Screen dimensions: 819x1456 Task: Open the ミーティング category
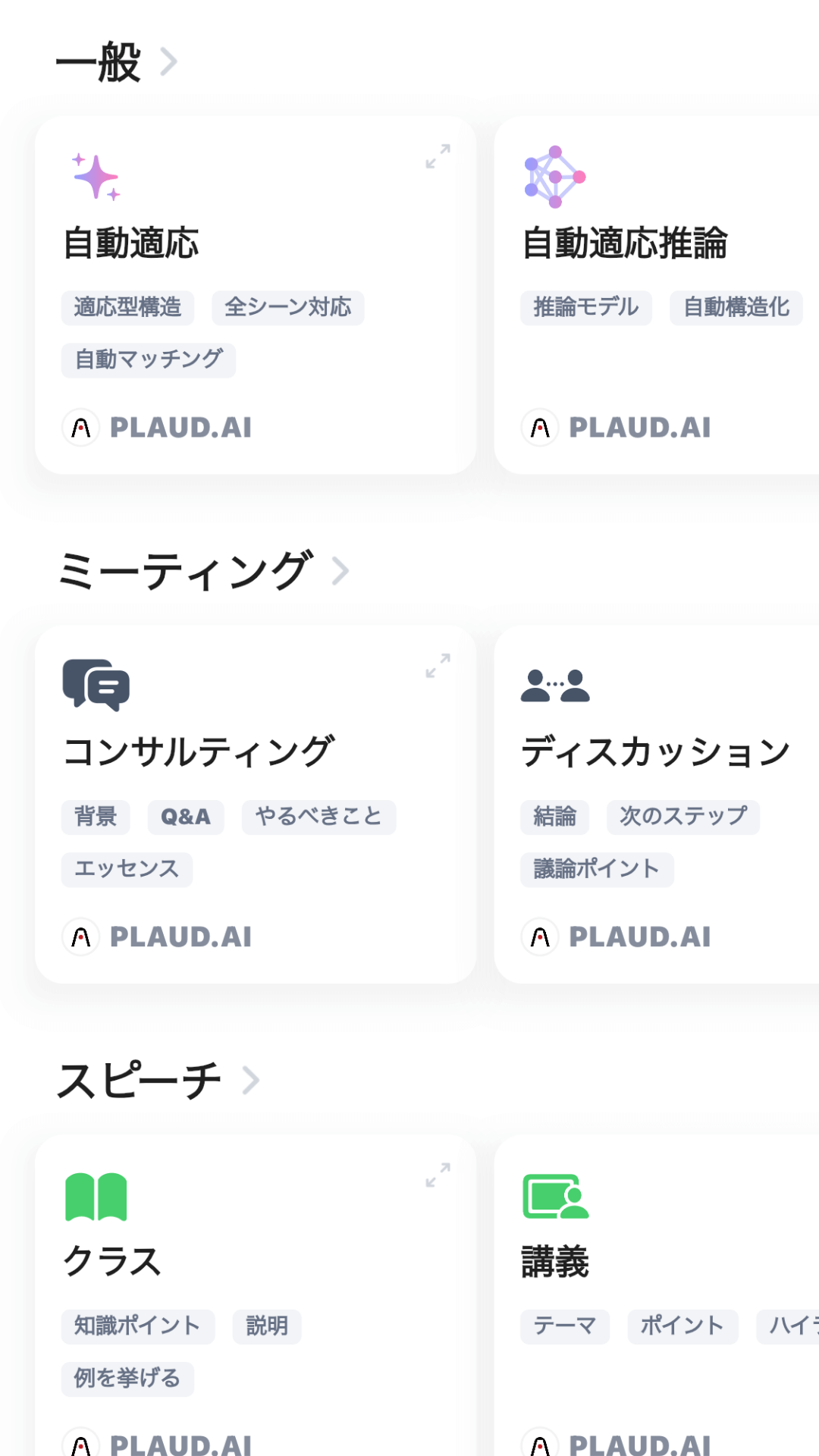click(203, 571)
